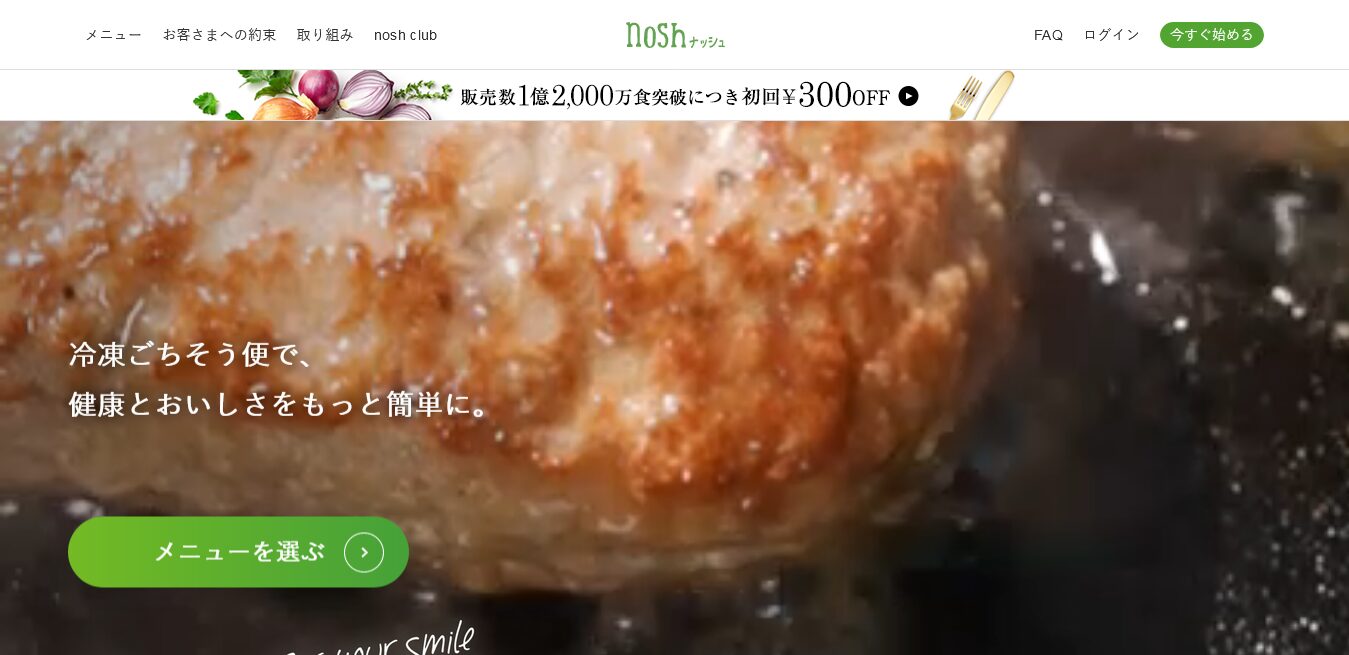
Task: Tap the nosh logo to go home
Action: coord(675,35)
